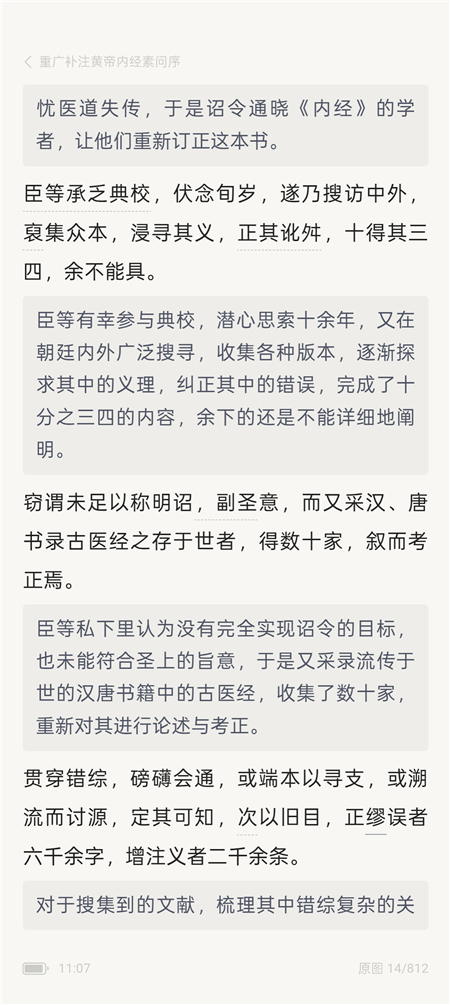Open the annotation for underlined character 裒
450x1005 pixels.
[33, 234]
